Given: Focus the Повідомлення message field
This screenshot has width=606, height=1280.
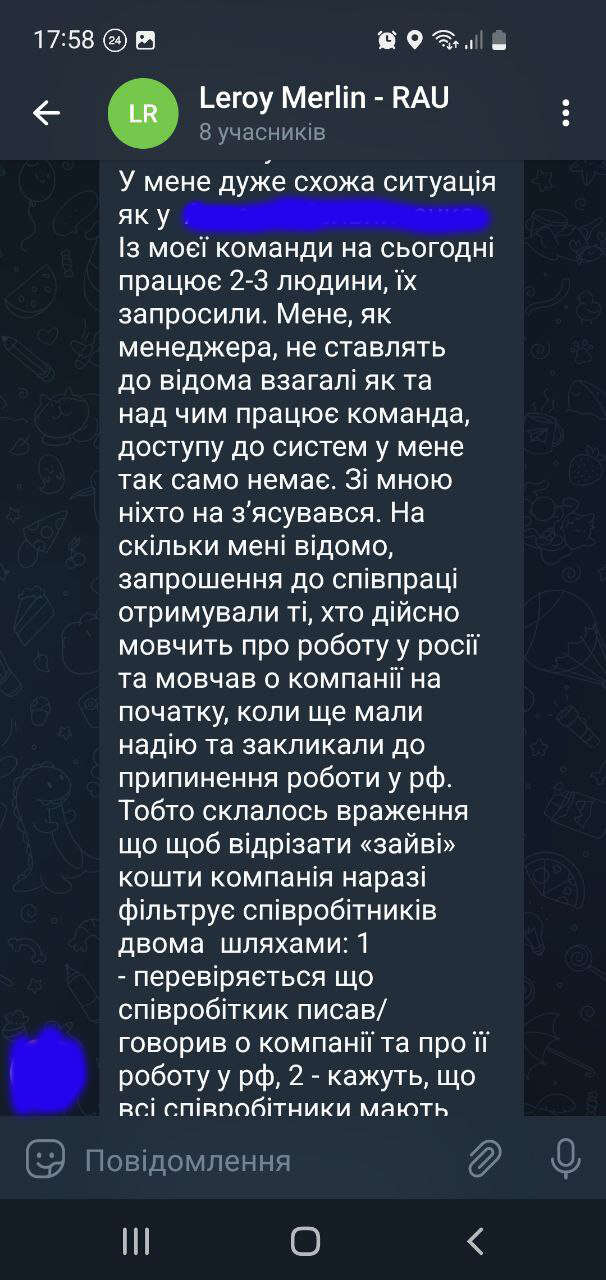Looking at the screenshot, I should tap(260, 1160).
